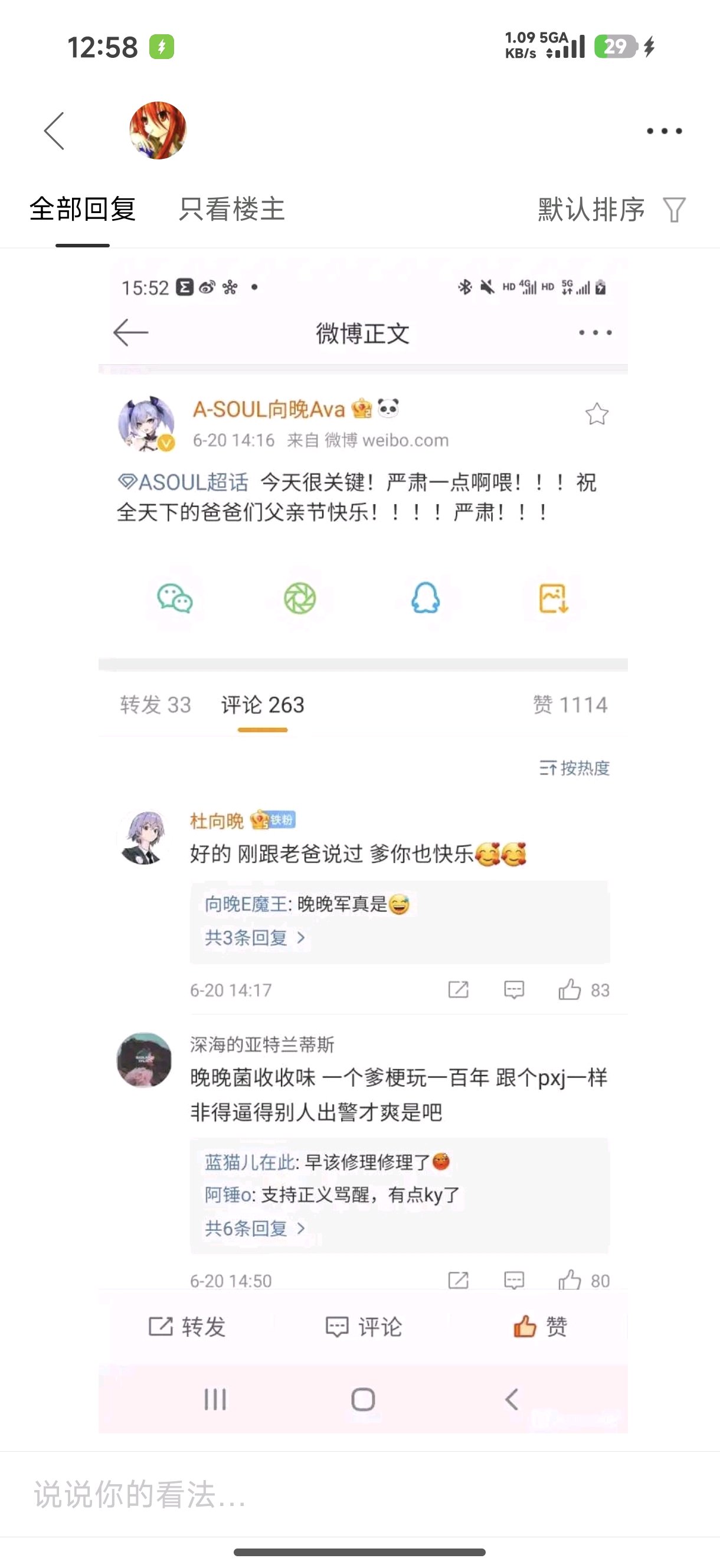Go back using the top-left arrow

pyautogui.click(x=54, y=131)
